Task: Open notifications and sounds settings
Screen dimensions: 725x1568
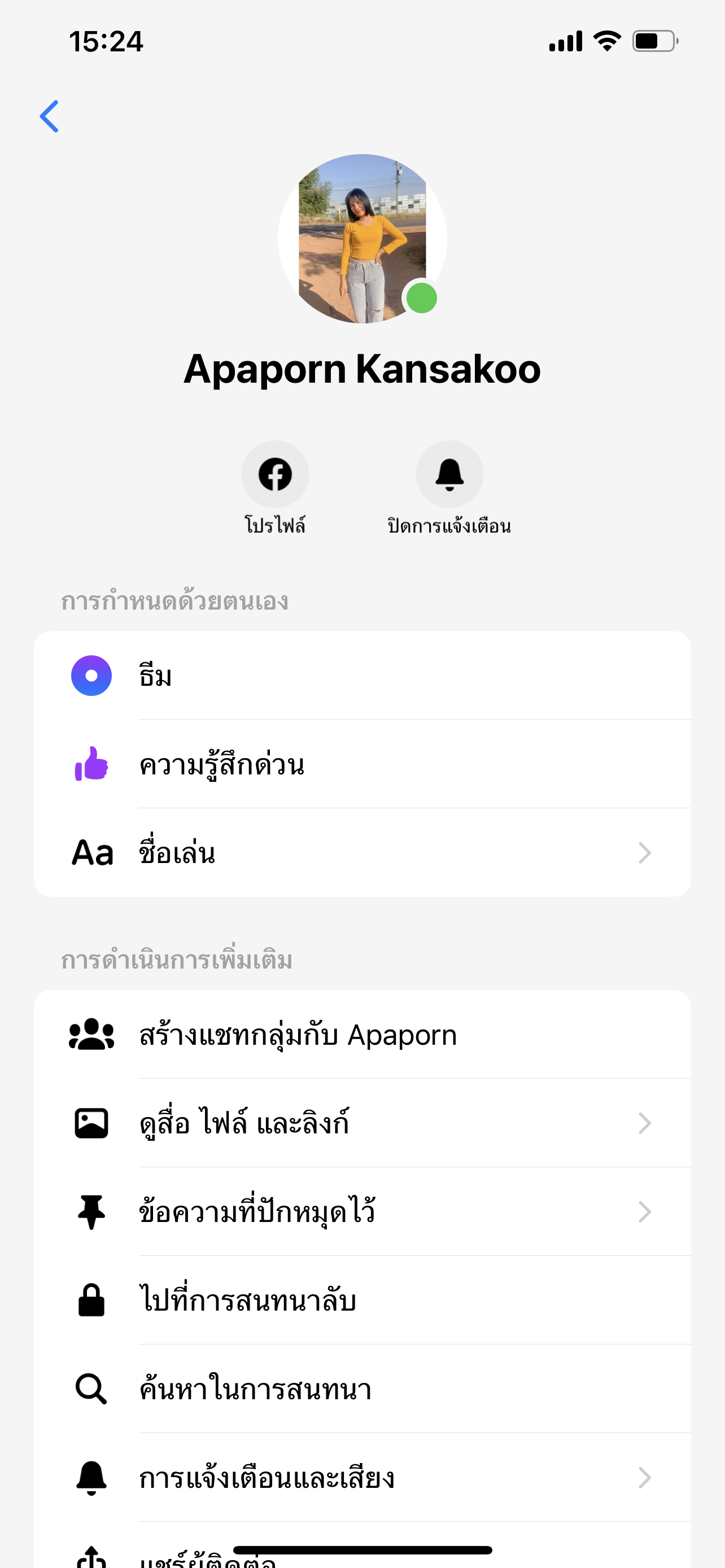Action: [361, 1477]
